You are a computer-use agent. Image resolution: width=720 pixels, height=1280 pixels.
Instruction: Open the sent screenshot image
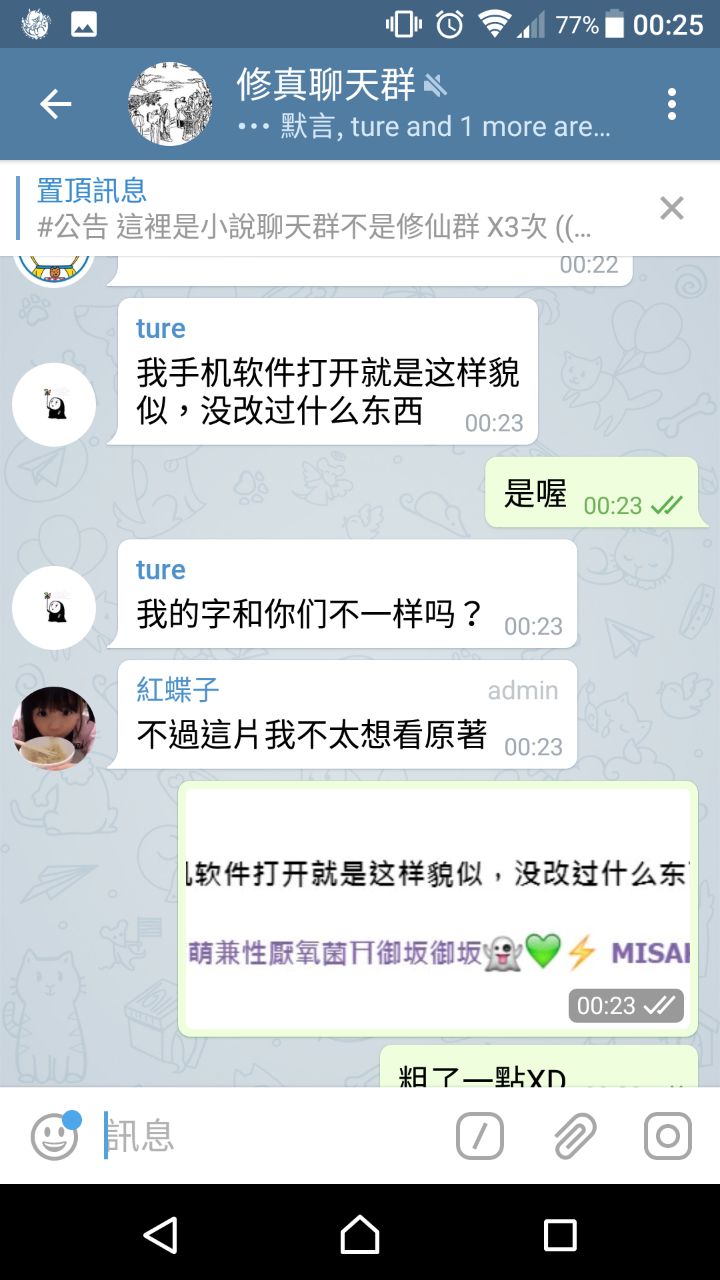[x=438, y=908]
